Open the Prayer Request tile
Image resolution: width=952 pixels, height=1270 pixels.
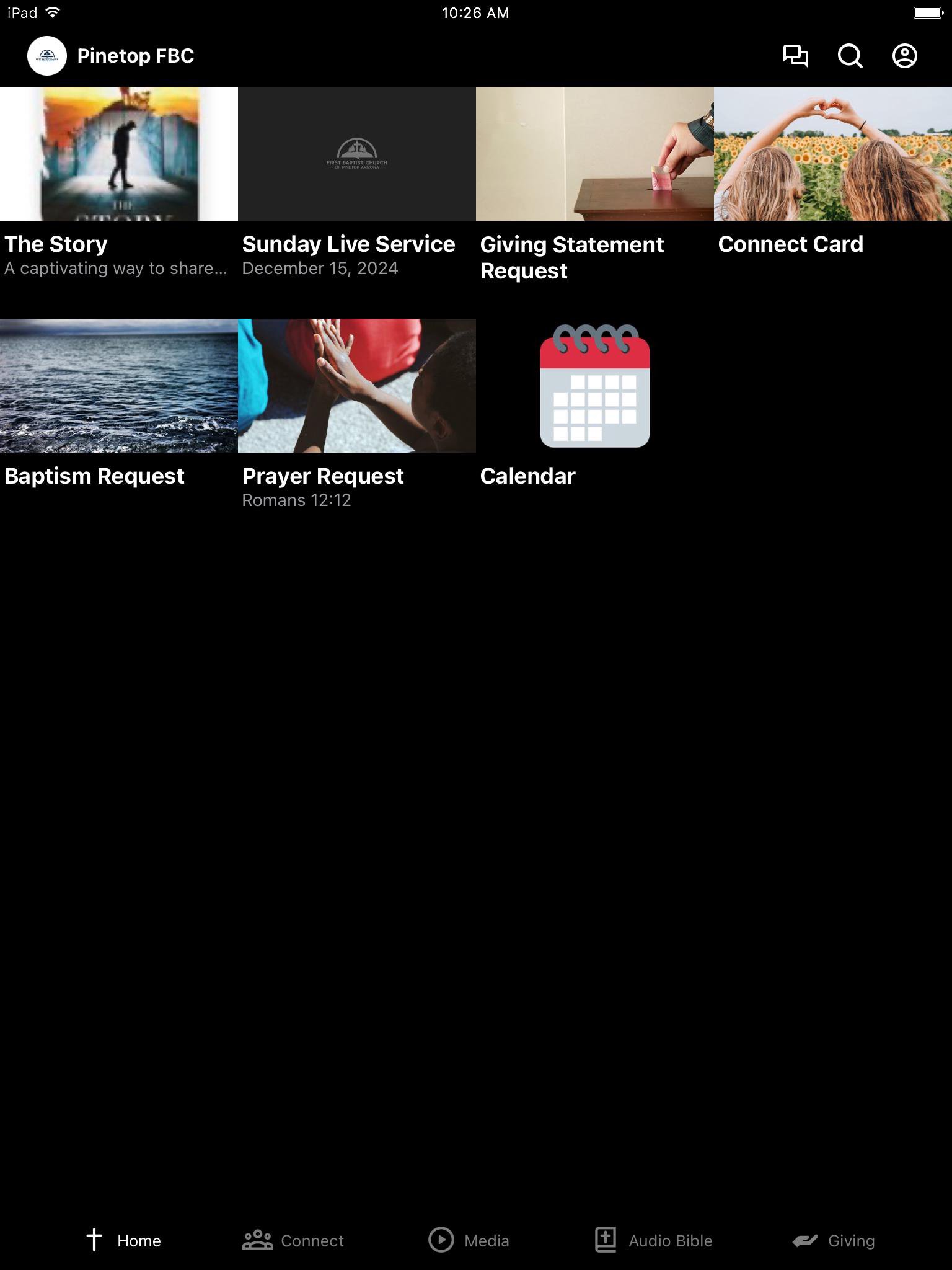point(356,386)
